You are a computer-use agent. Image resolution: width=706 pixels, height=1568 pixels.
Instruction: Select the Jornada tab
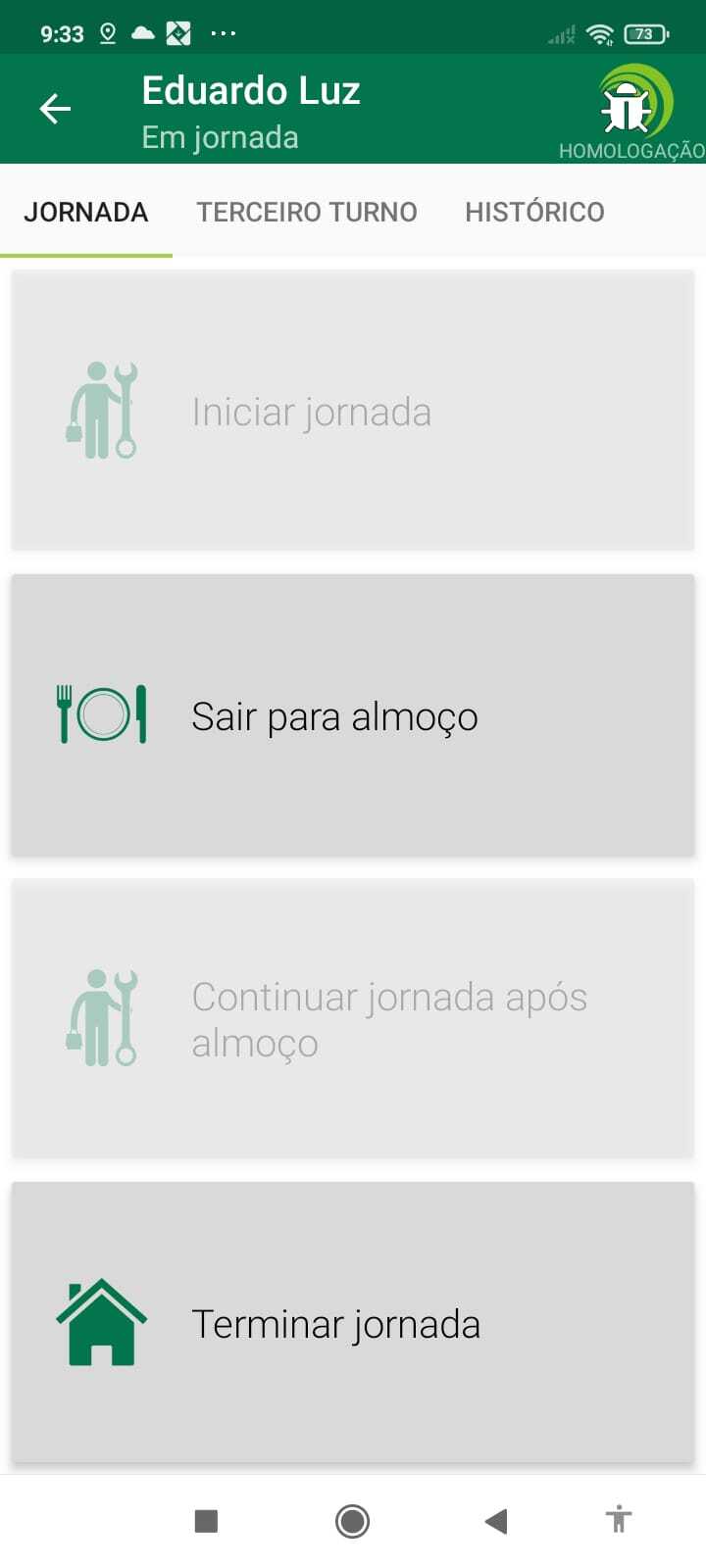[86, 212]
